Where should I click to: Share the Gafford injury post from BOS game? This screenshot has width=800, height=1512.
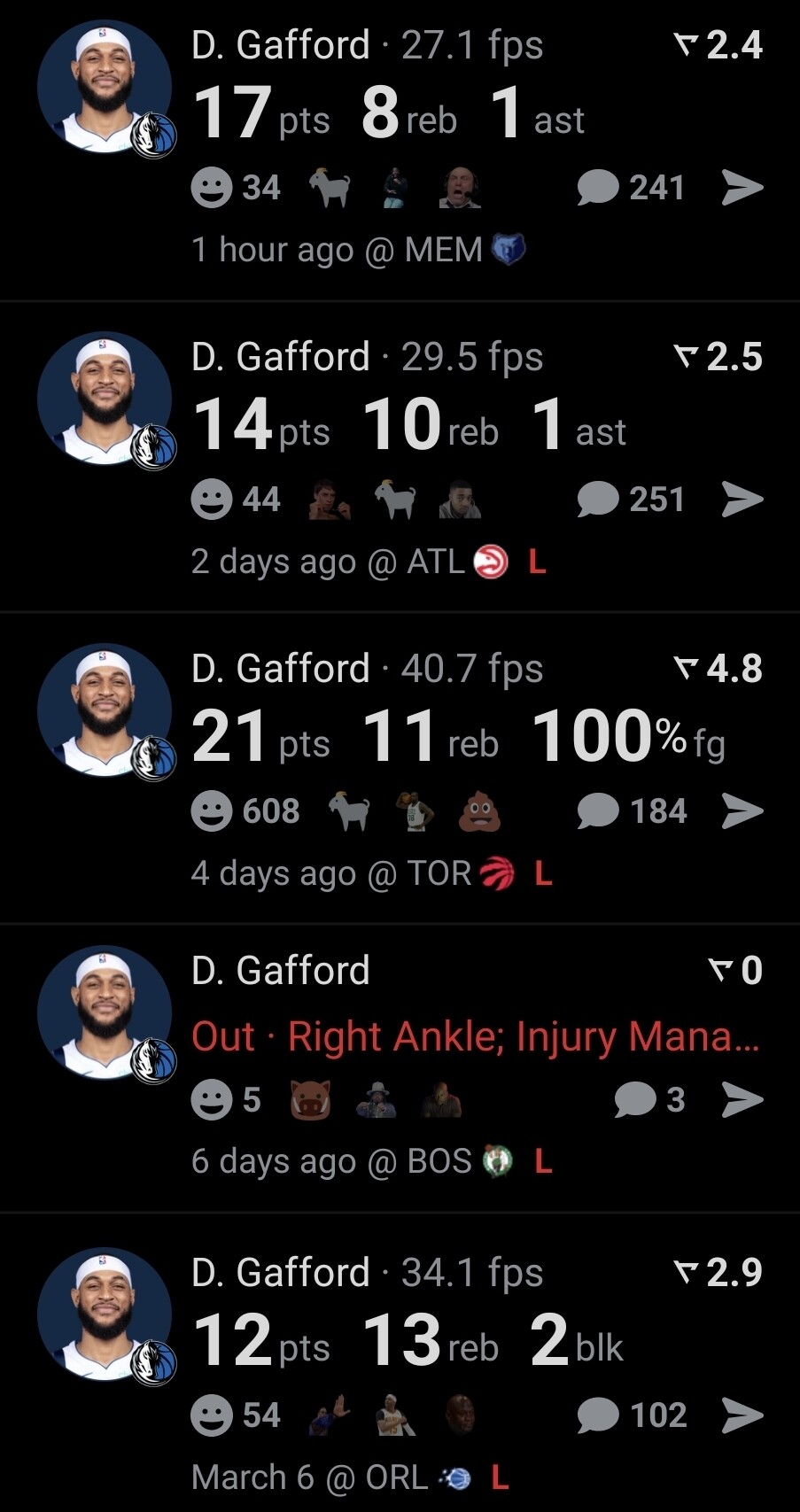click(x=742, y=1100)
